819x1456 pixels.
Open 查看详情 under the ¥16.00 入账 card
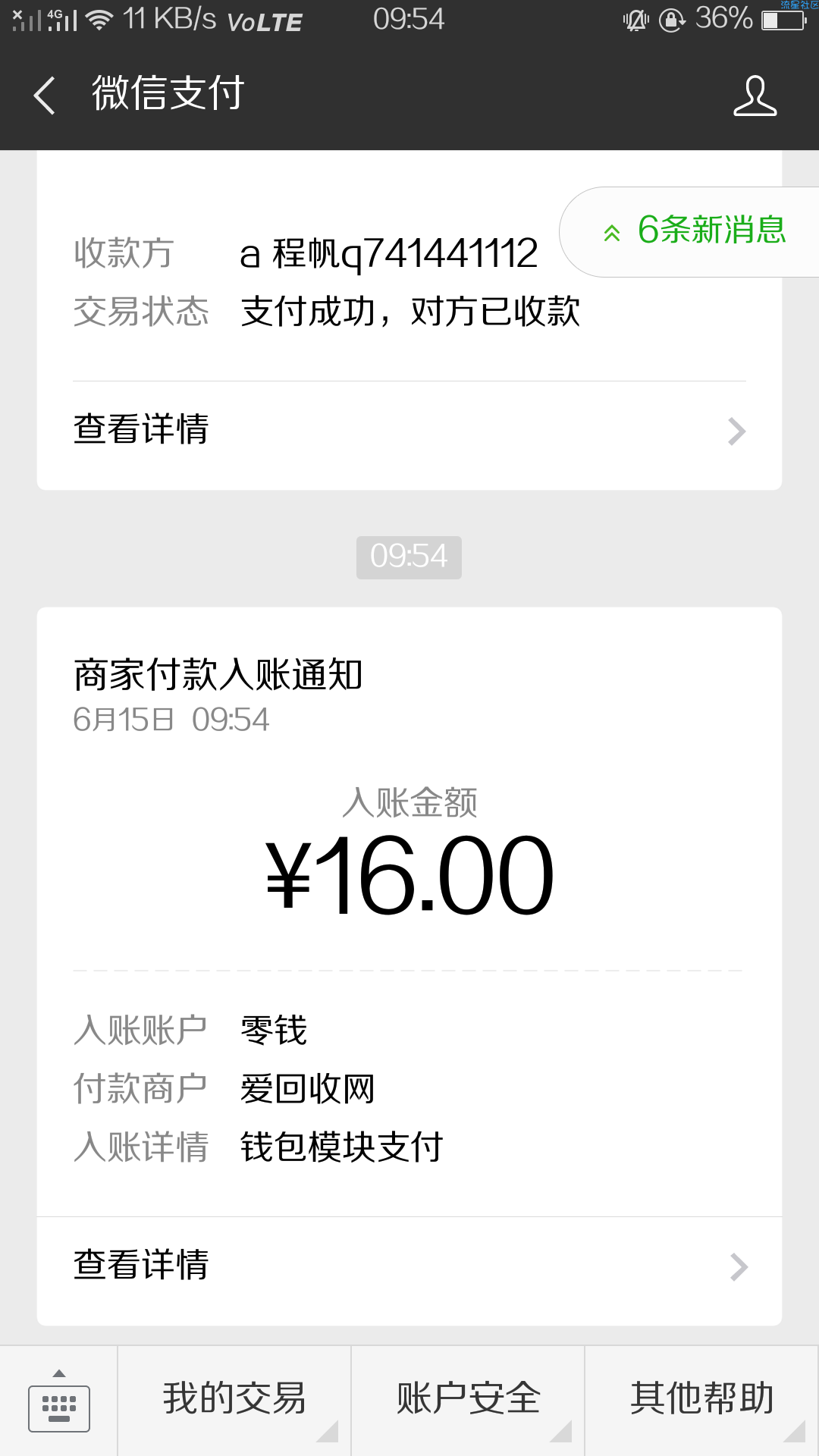tap(409, 1265)
